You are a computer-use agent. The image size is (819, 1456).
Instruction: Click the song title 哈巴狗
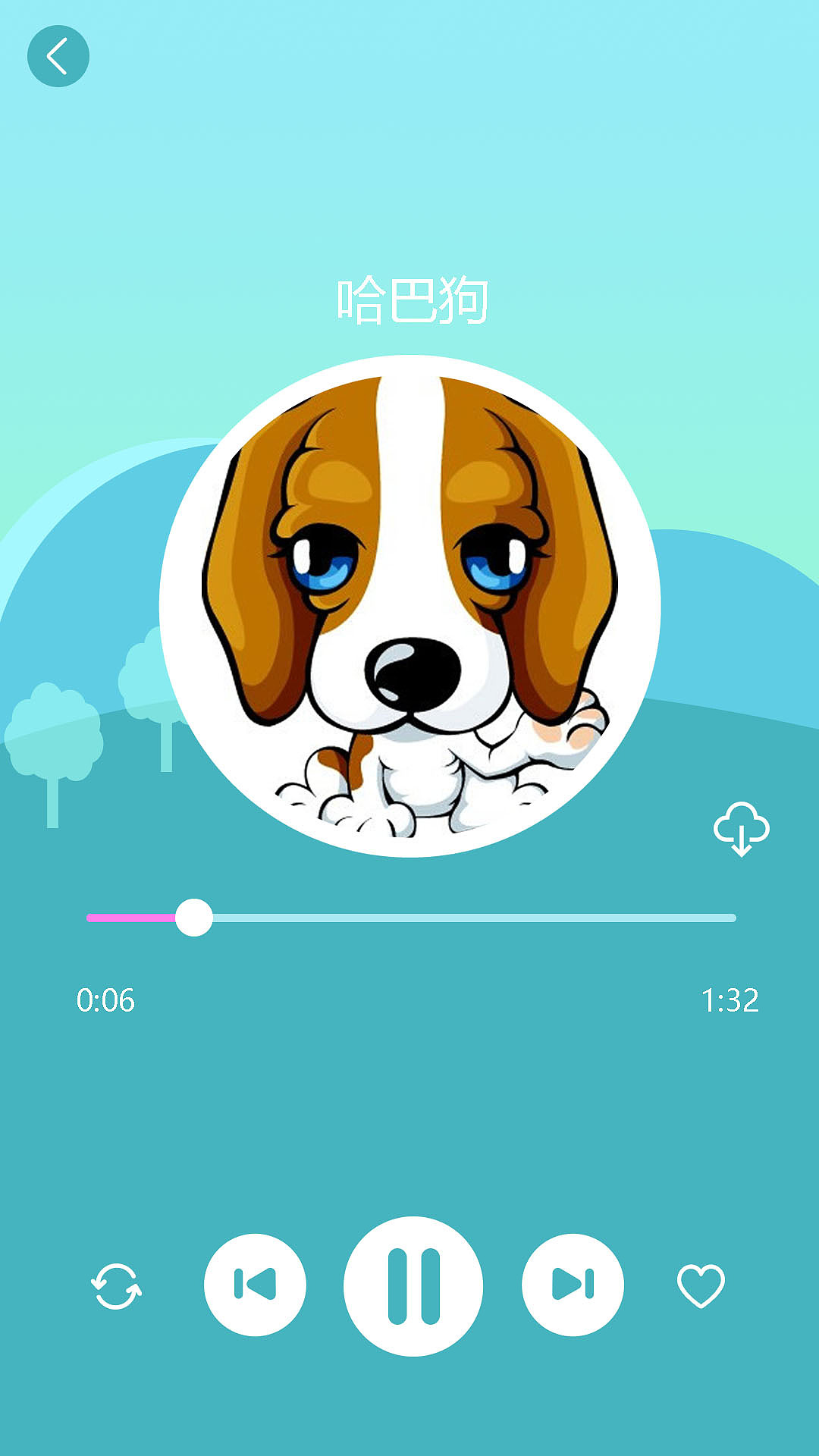pyautogui.click(x=409, y=300)
